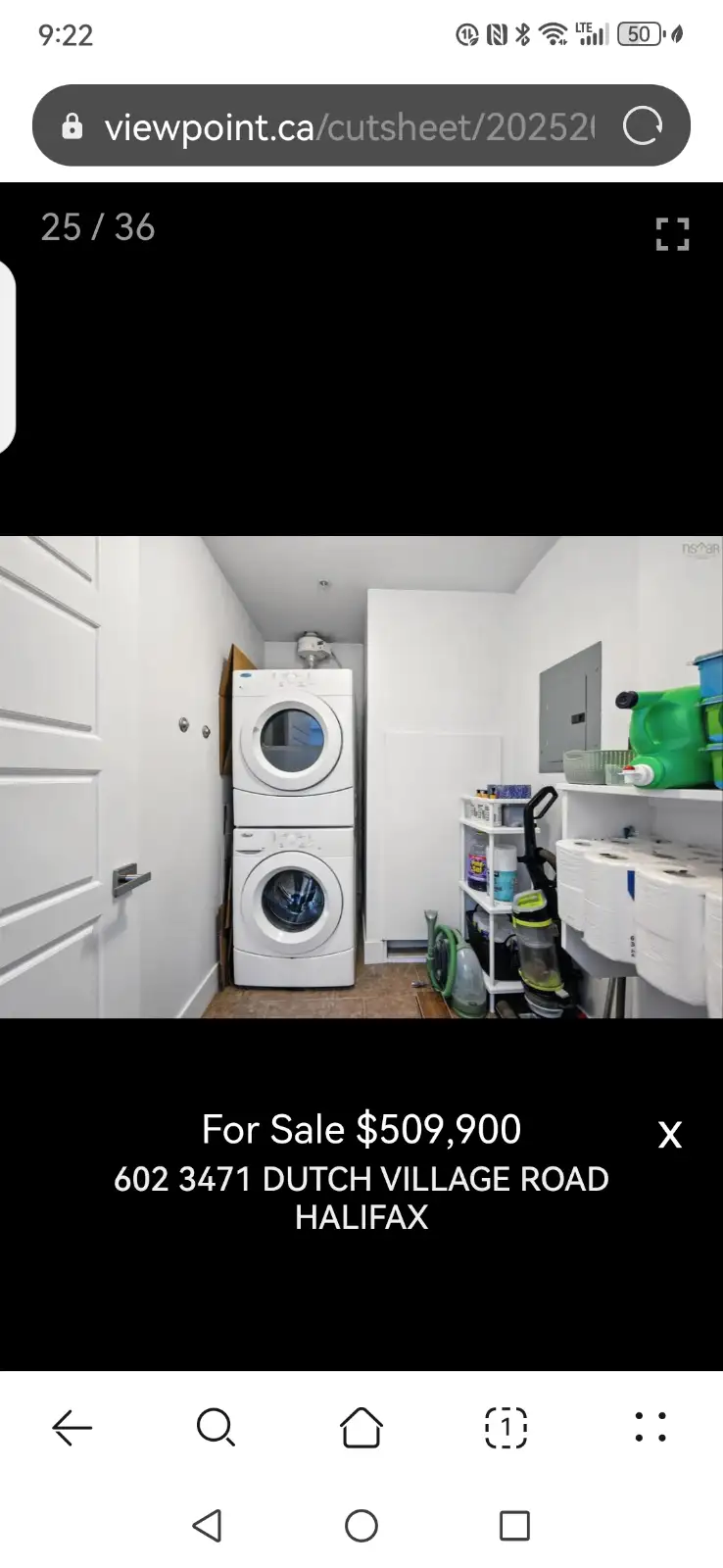Open recent apps from navigation bar
This screenshot has height=1568, width=723.
(514, 1526)
